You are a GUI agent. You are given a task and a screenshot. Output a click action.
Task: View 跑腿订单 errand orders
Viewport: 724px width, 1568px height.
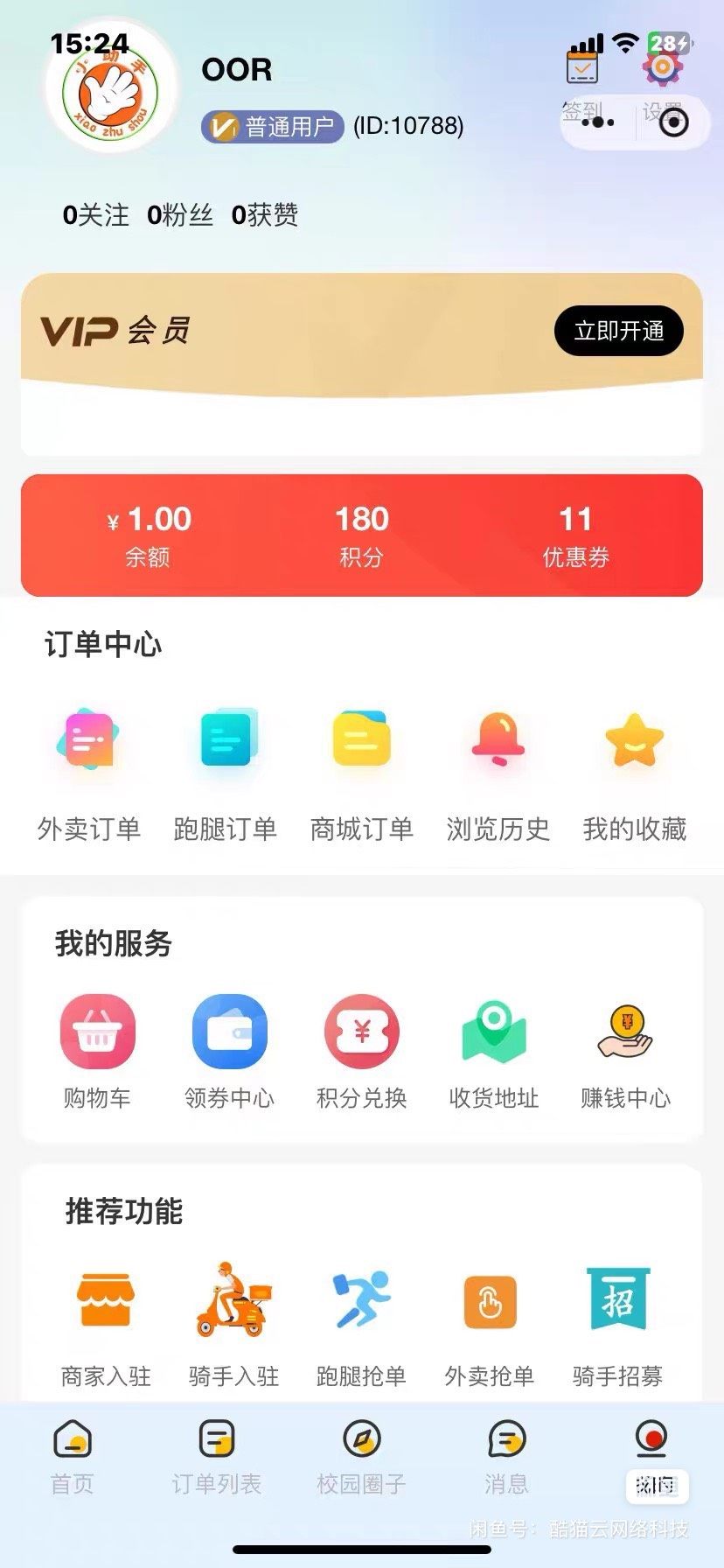(226, 768)
